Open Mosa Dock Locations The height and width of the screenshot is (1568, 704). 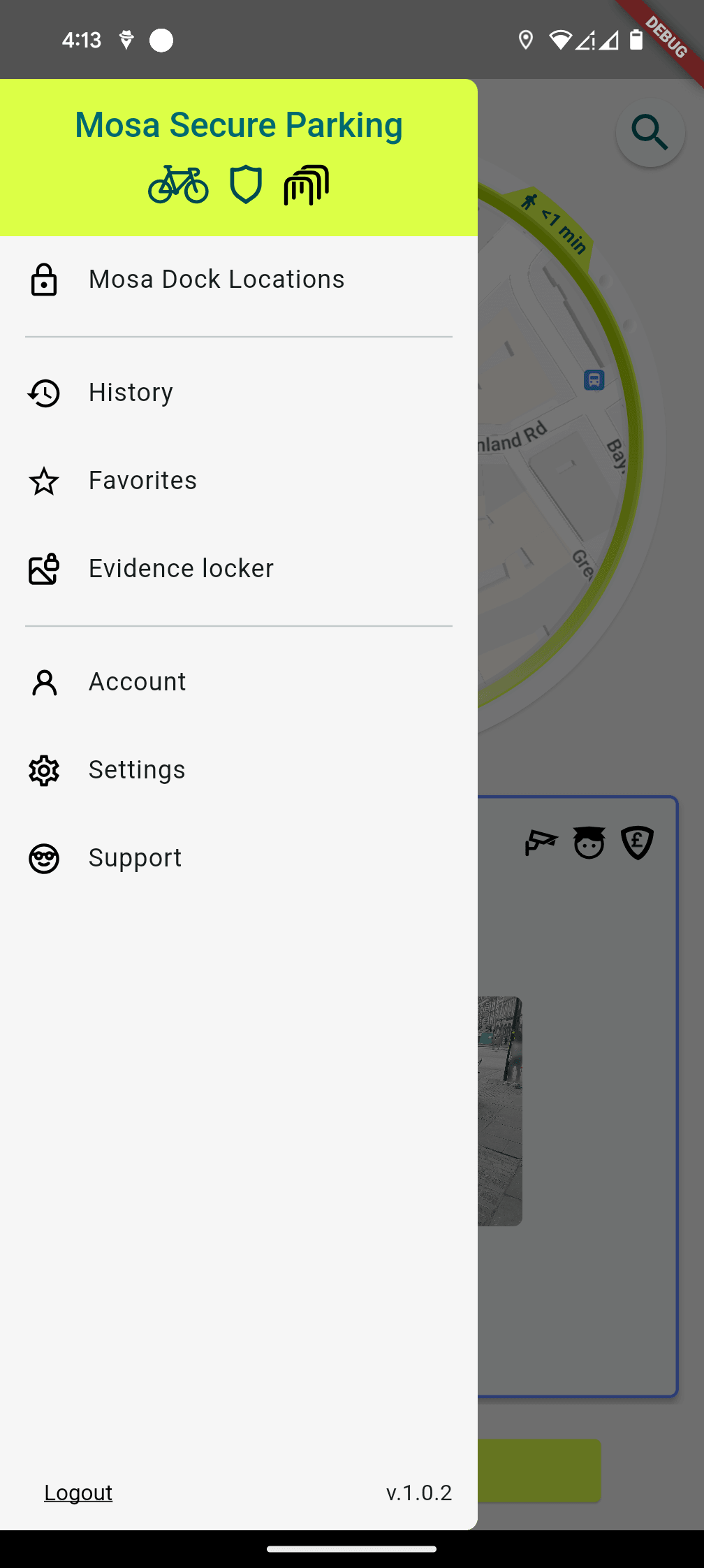(217, 280)
